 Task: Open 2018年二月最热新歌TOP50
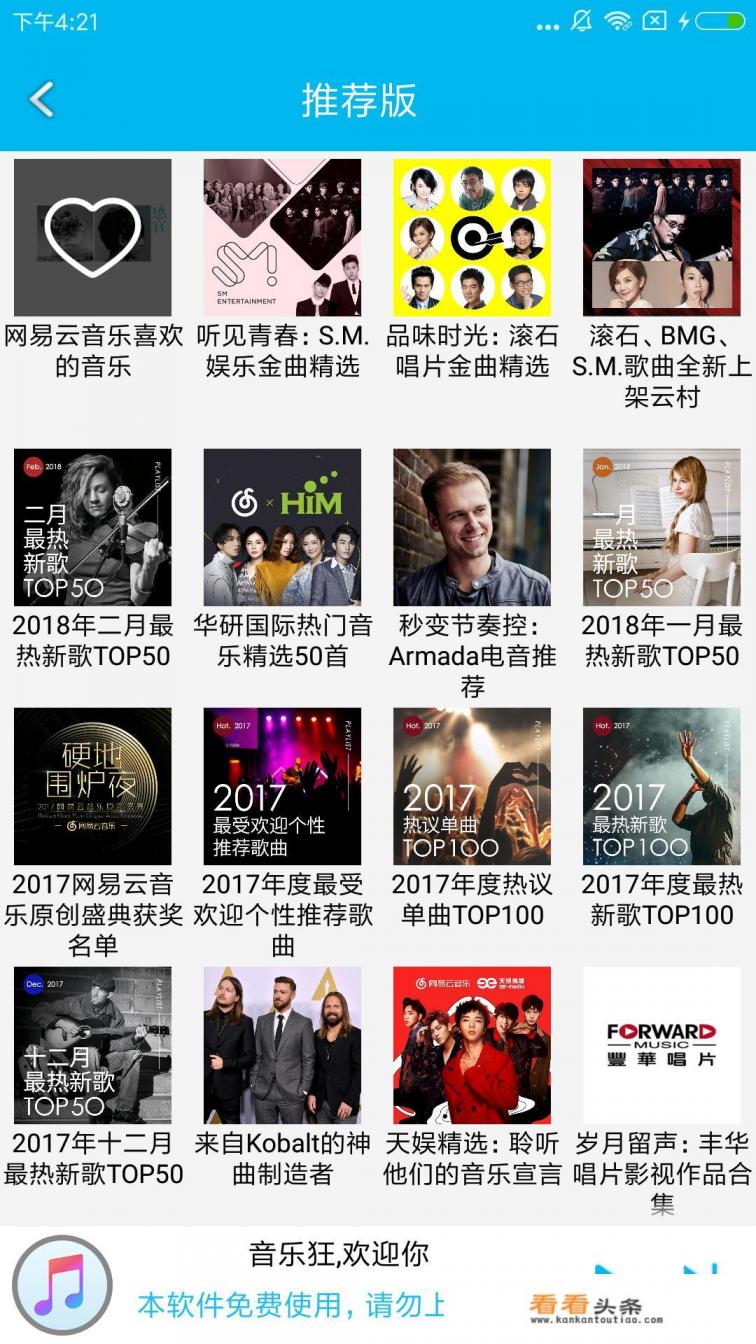[92, 527]
